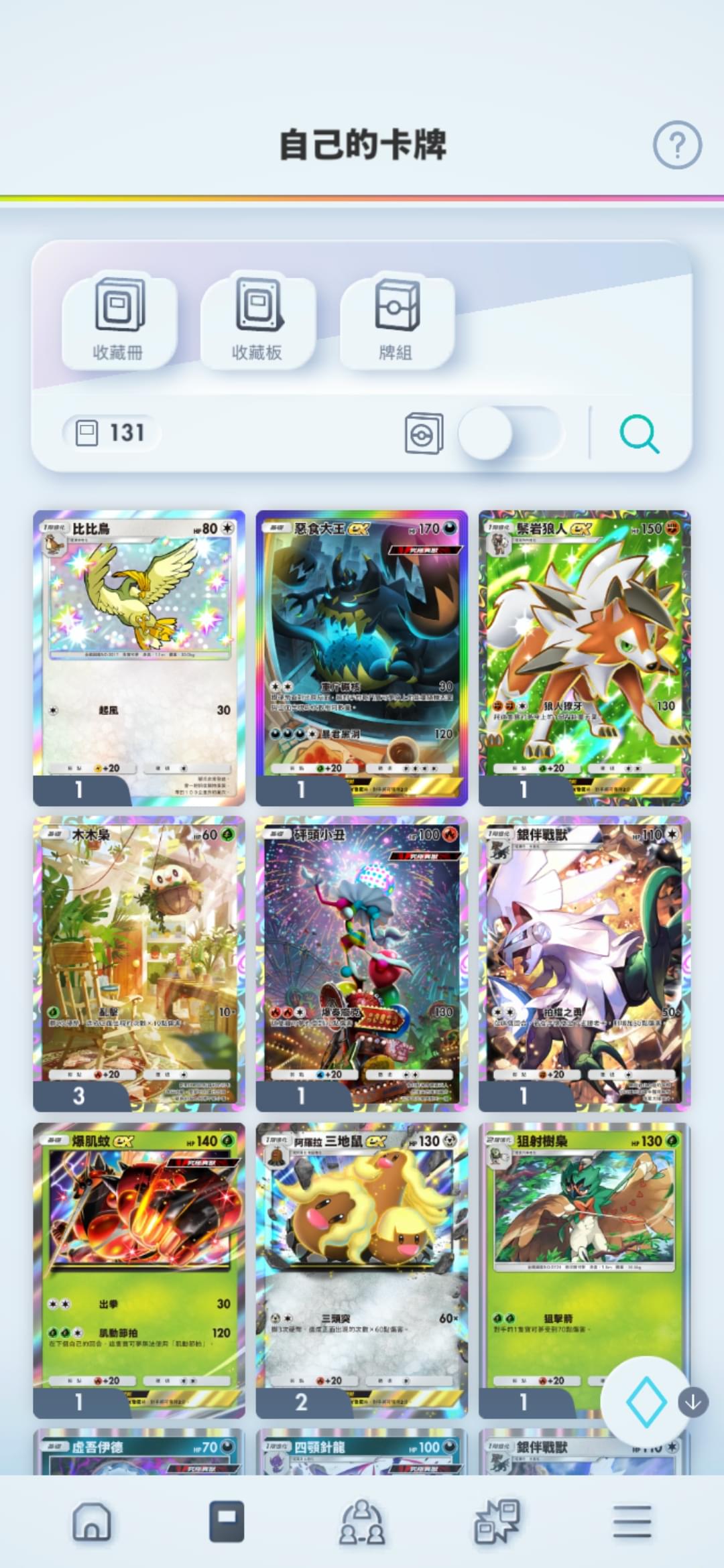This screenshot has width=724, height=1568.
Task: Tap the floating diamond button
Action: pos(646,1402)
